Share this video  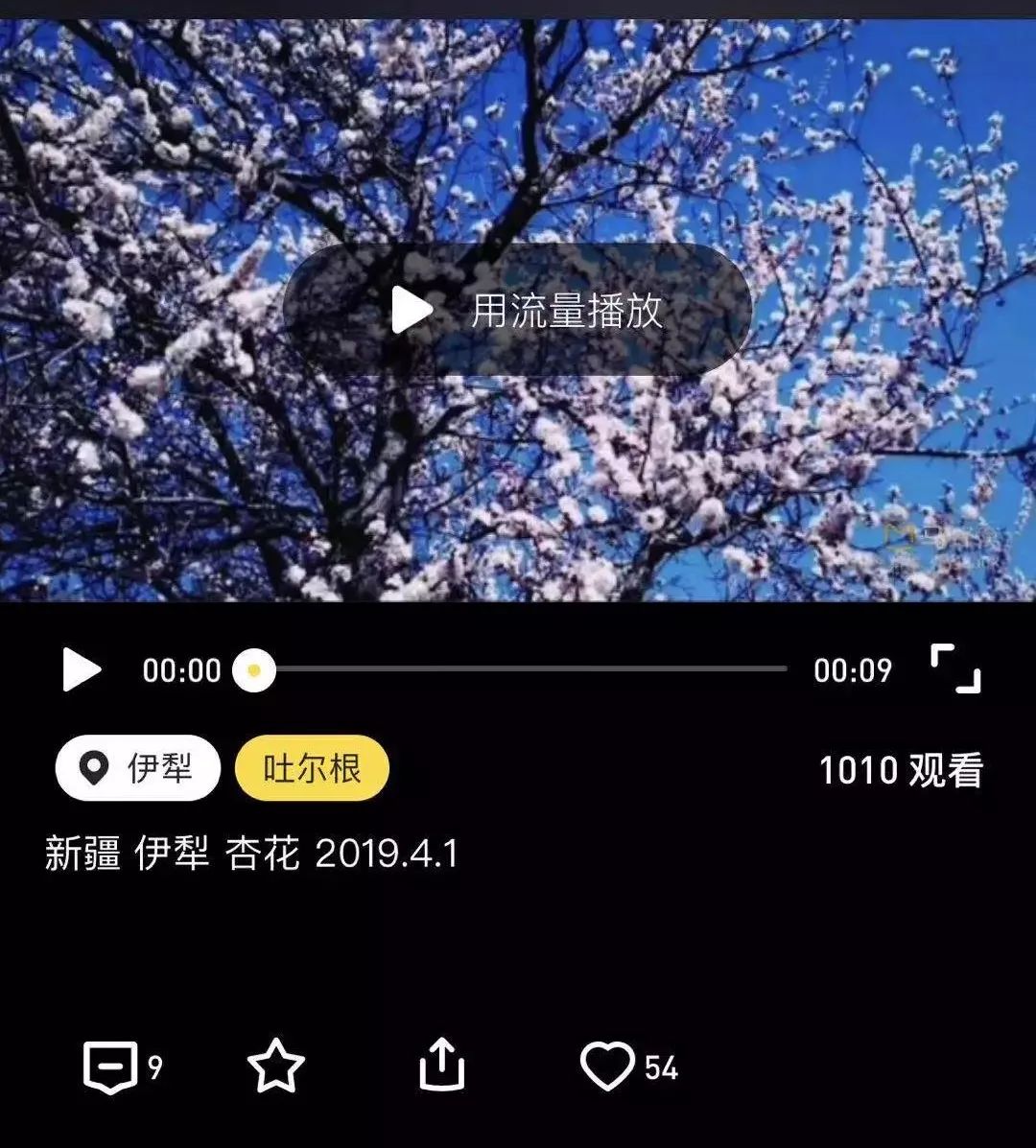[x=442, y=1066]
